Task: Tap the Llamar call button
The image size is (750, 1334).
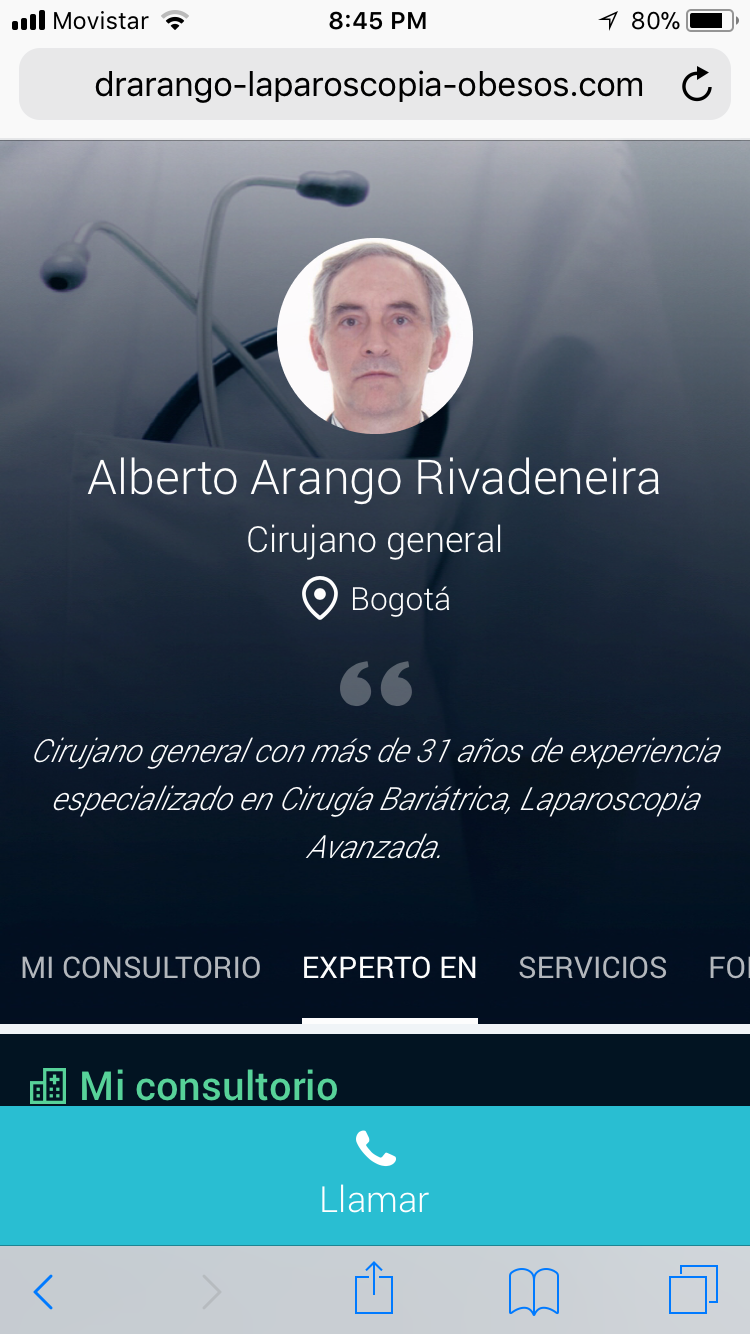Action: [375, 1175]
